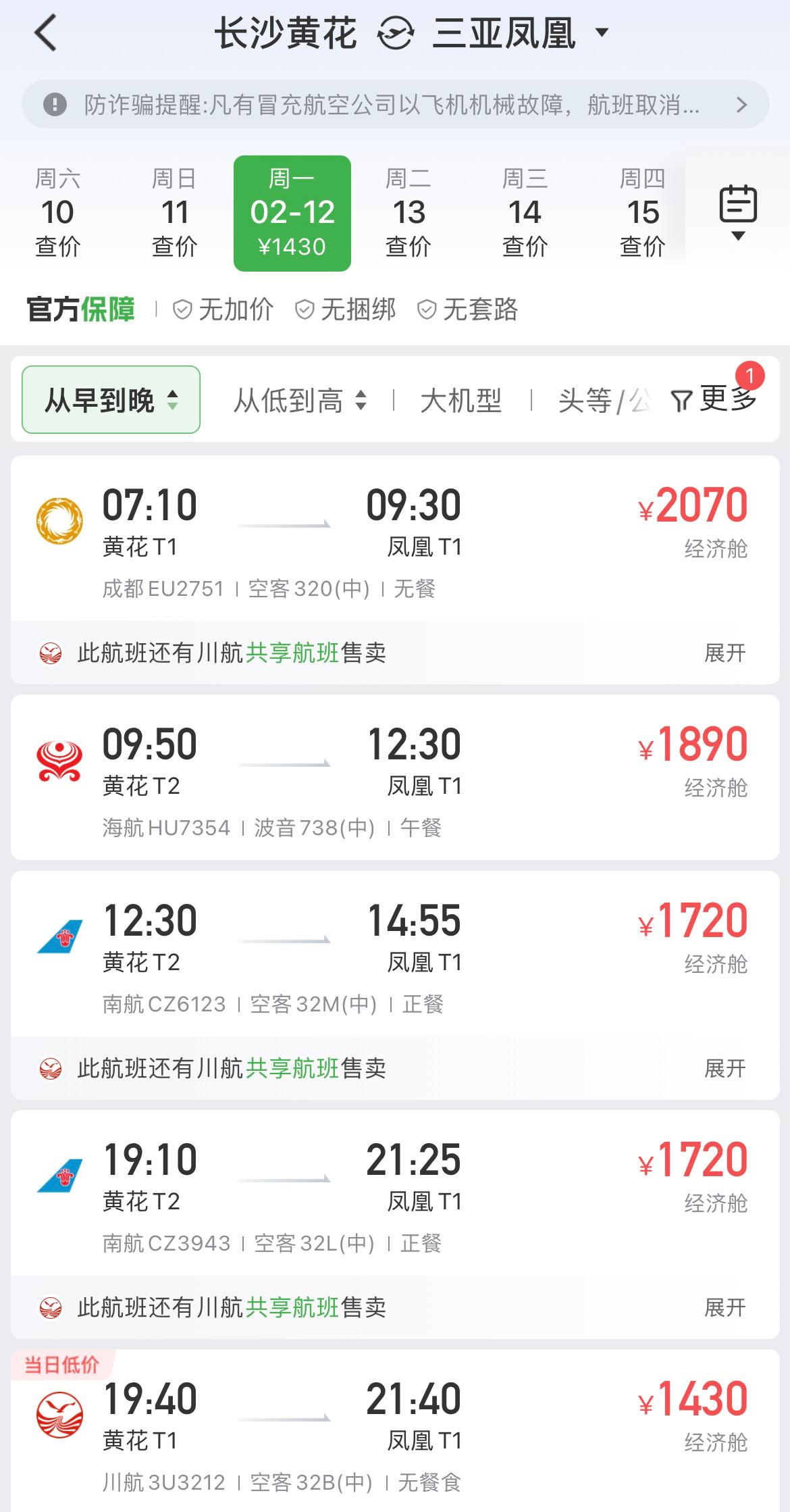Viewport: 790px width, 1512px height.
Task: Sort flights by price 从低到高
Action: point(300,401)
